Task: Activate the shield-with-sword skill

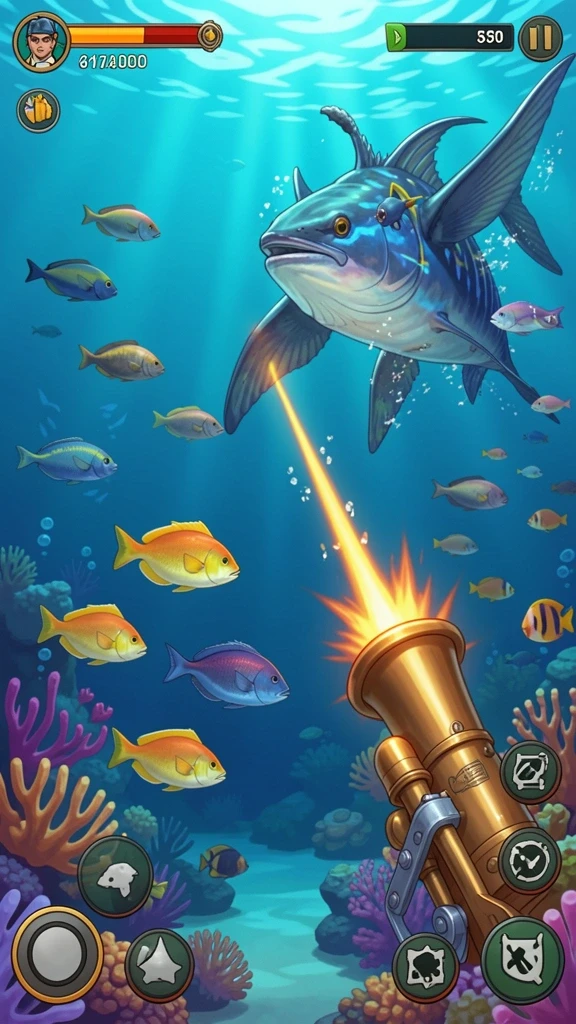Action: coord(522,959)
